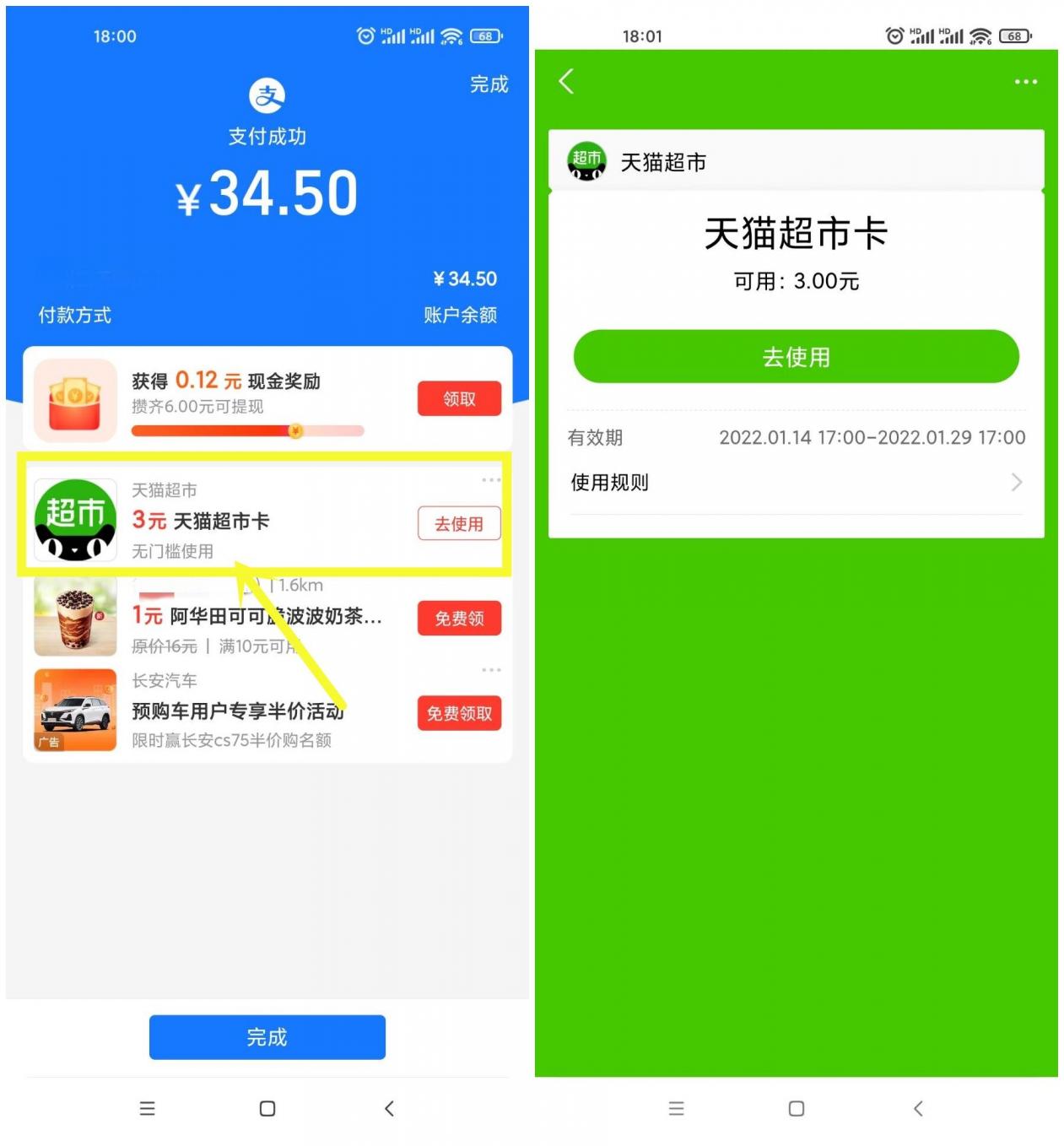Click the alarm clock status bar icon

tap(365, 35)
